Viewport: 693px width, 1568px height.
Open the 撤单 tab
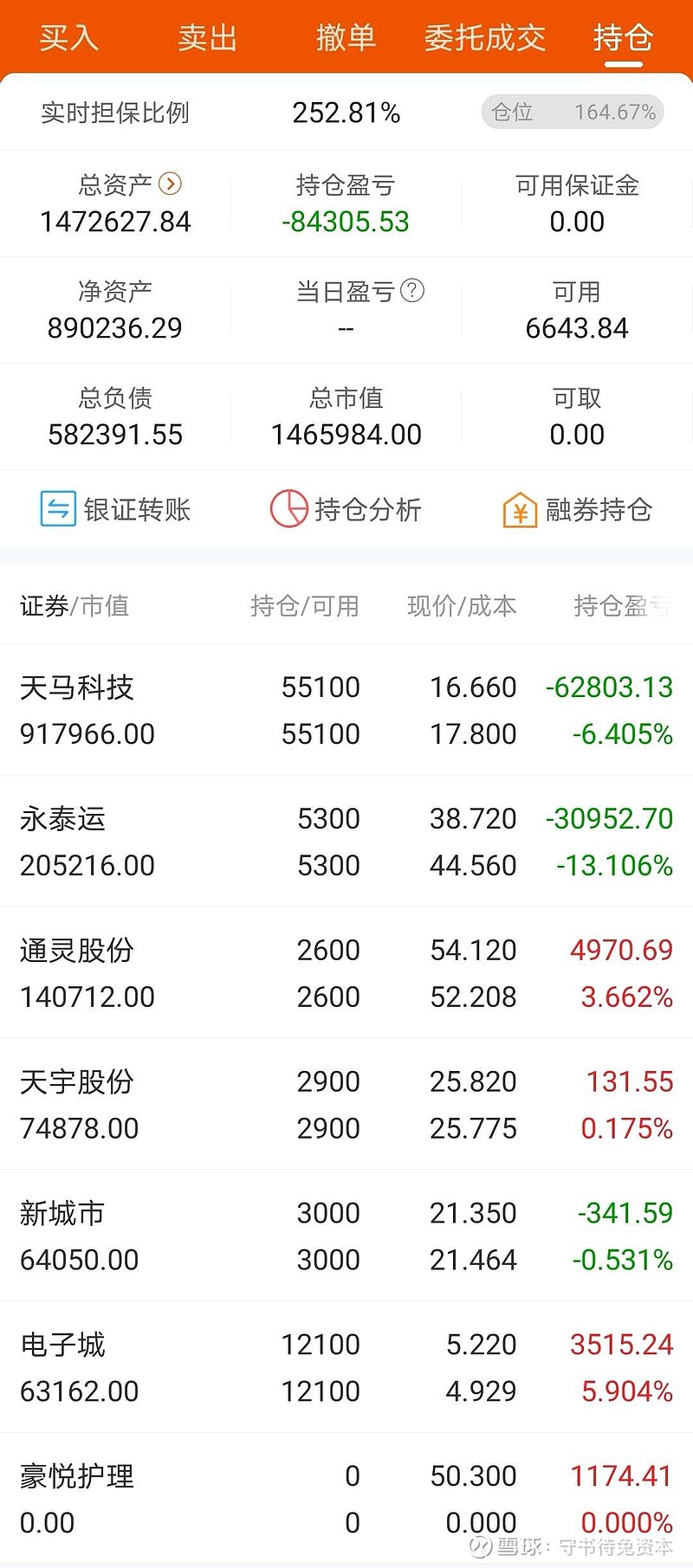point(346,38)
